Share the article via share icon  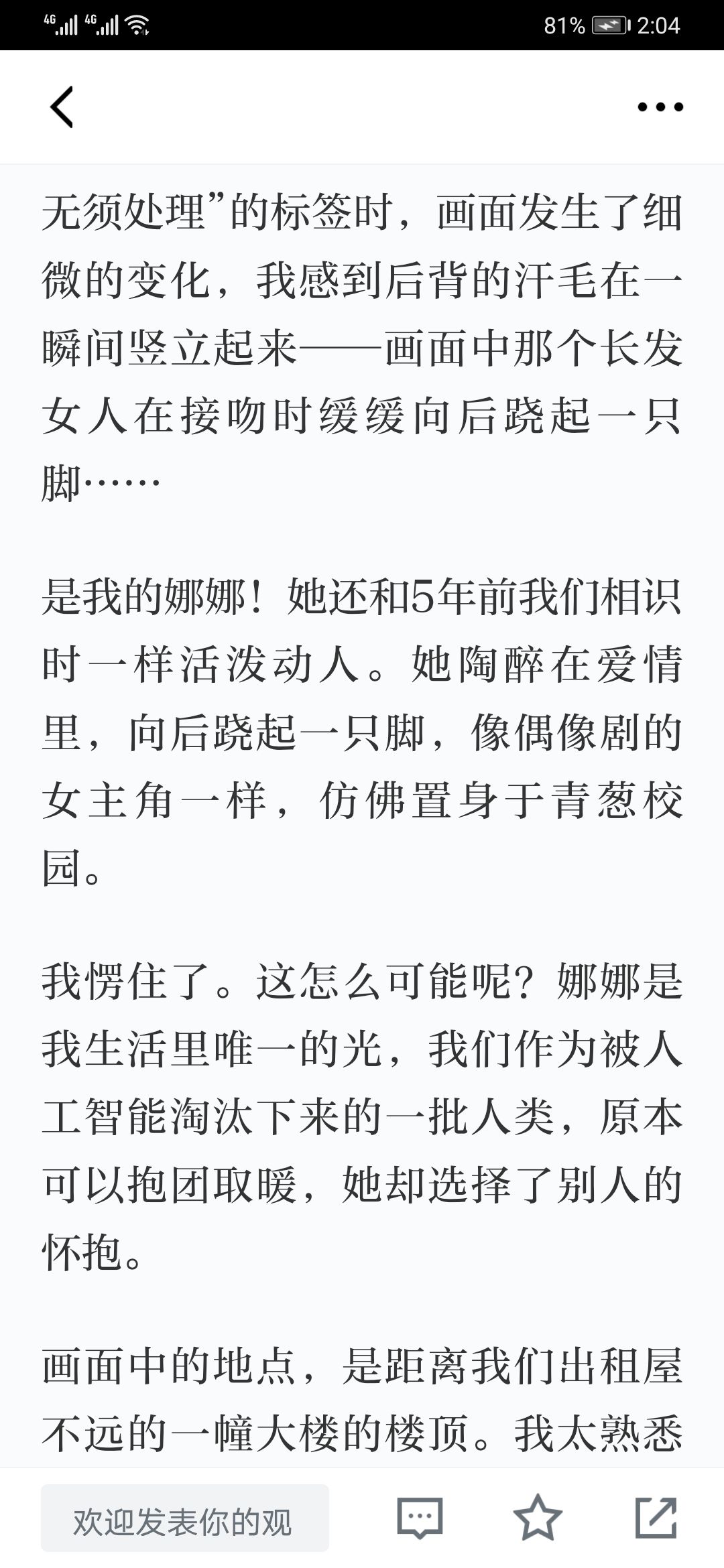point(656,1518)
